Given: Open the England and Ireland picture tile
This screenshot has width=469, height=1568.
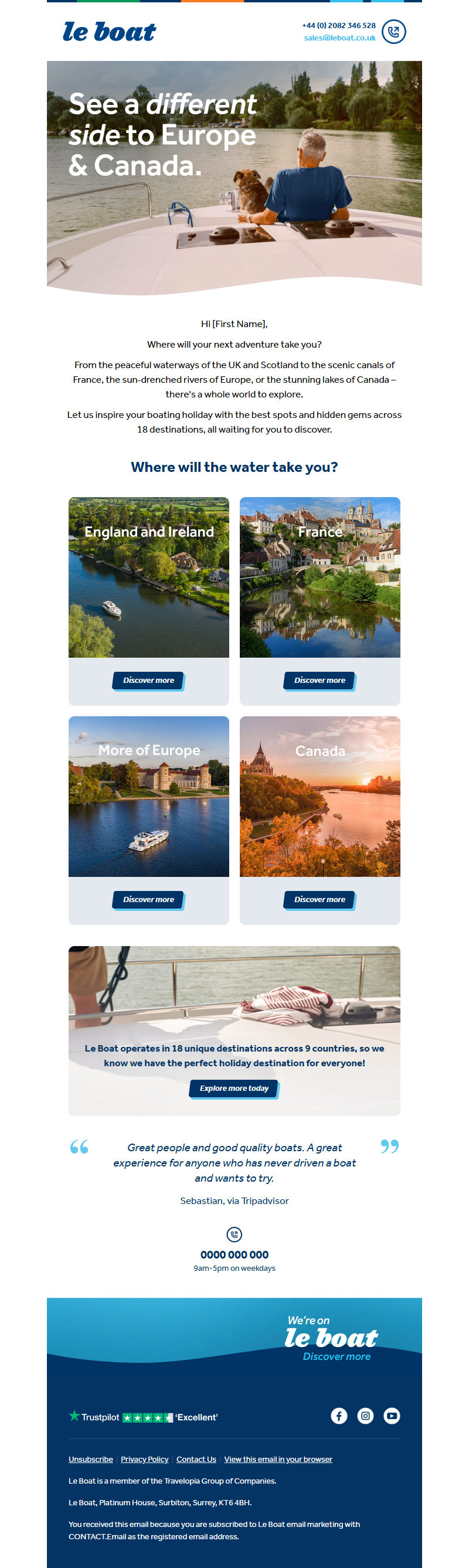Looking at the screenshot, I should point(149,577).
